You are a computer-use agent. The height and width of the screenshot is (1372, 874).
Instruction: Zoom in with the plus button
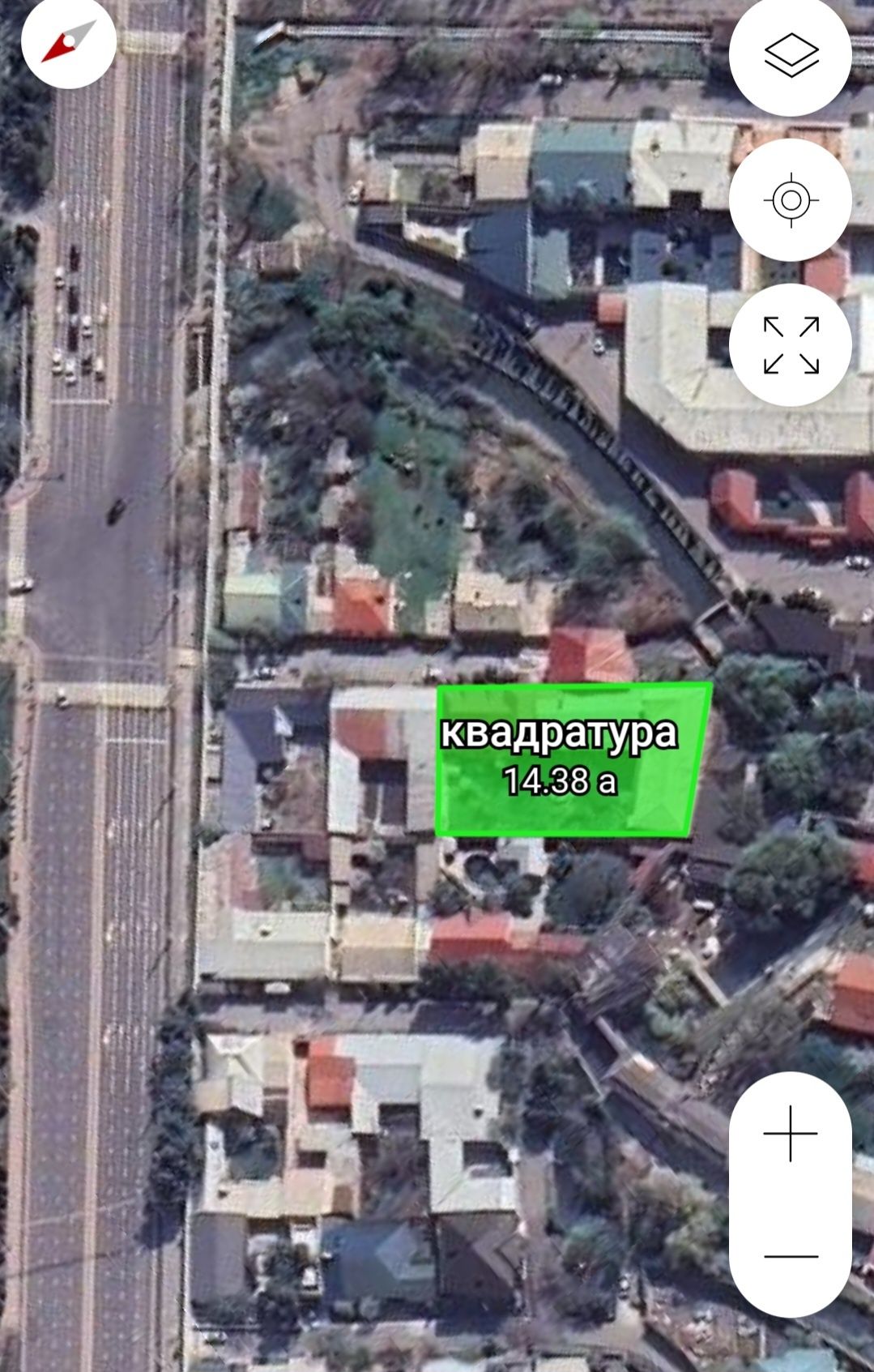click(790, 1134)
